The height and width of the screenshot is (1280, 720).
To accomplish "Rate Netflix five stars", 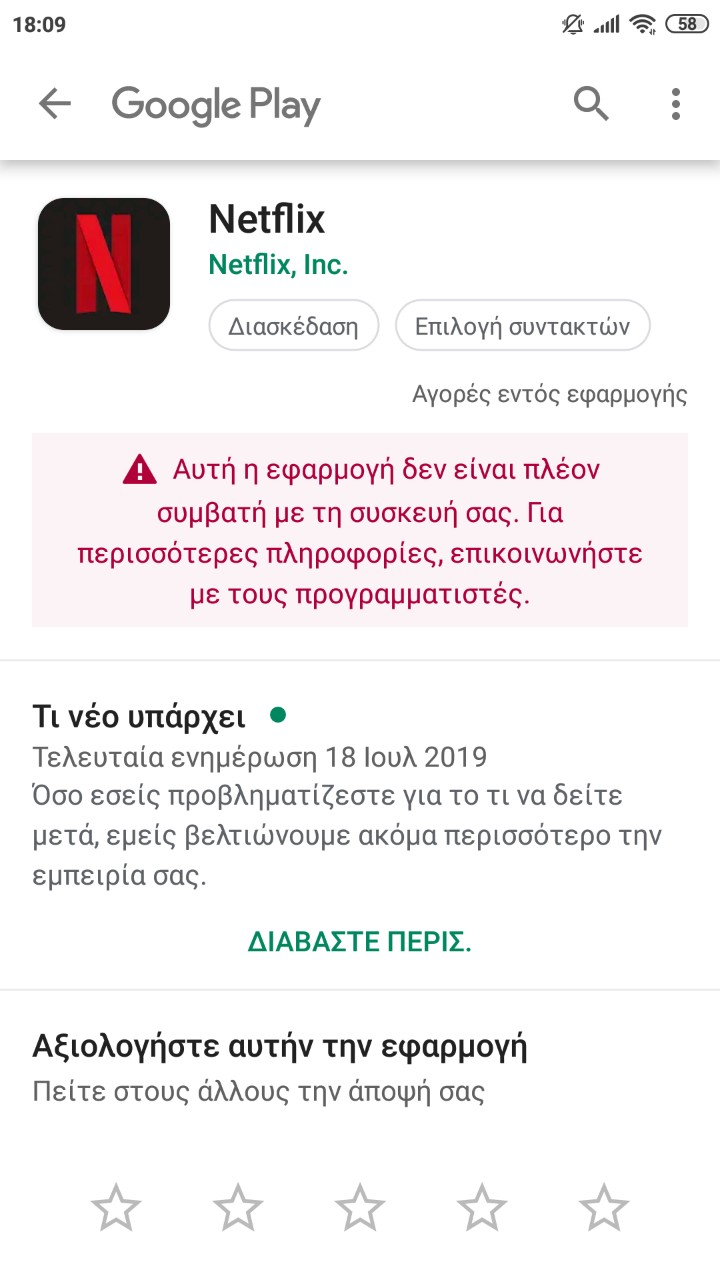I will coord(604,1207).
